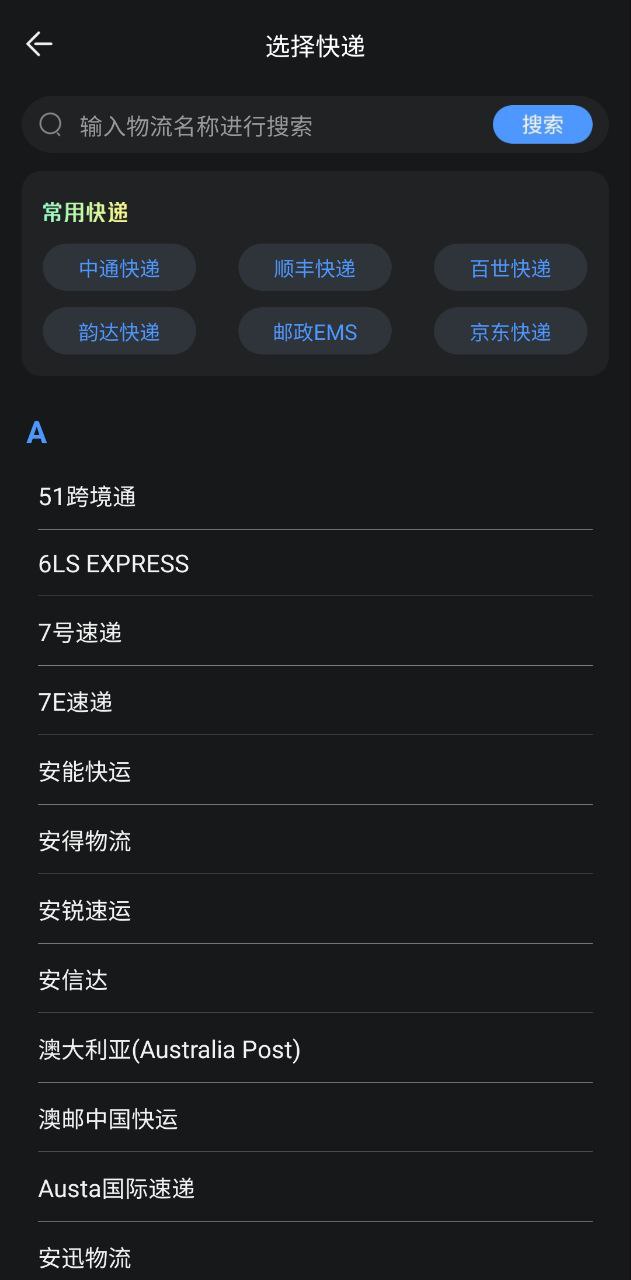Select 京东快递 chip

(510, 332)
